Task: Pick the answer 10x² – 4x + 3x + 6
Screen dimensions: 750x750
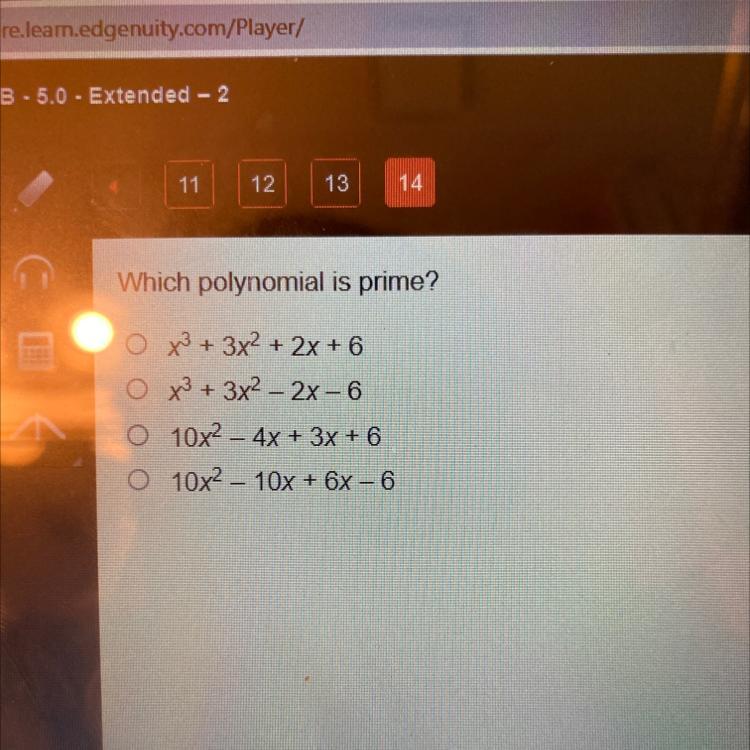Action: point(137,437)
